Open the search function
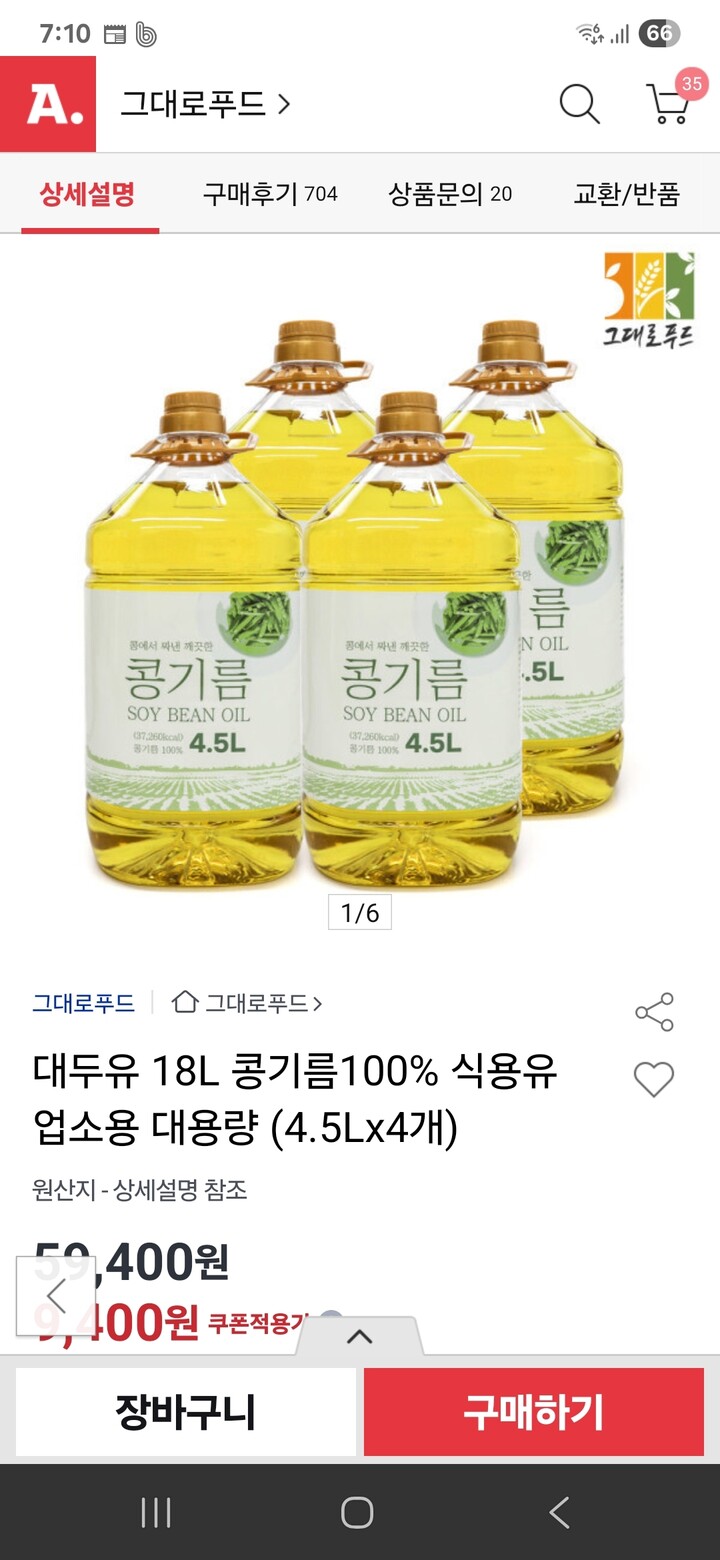The width and height of the screenshot is (720, 1560). [x=580, y=103]
